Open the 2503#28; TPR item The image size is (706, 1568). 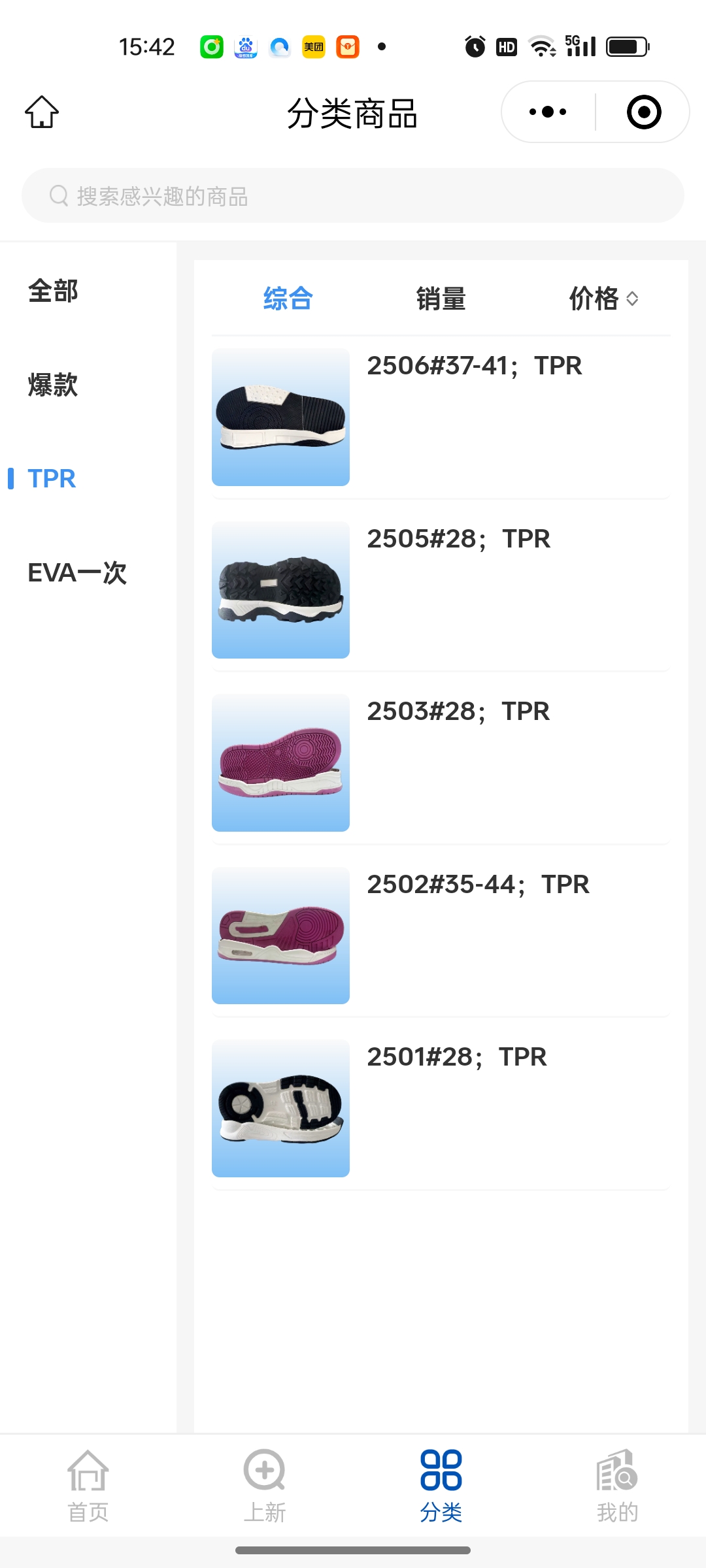441,762
